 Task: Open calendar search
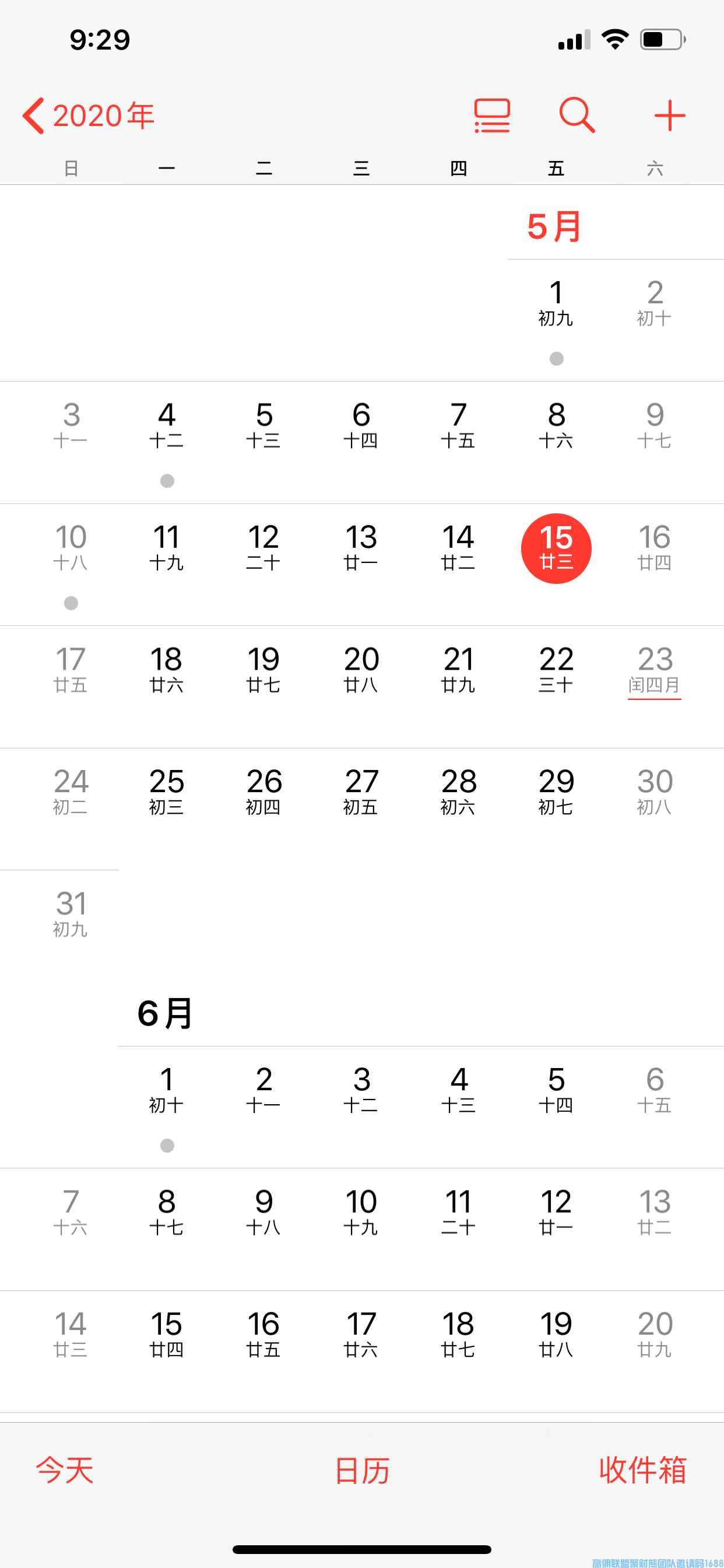point(576,115)
